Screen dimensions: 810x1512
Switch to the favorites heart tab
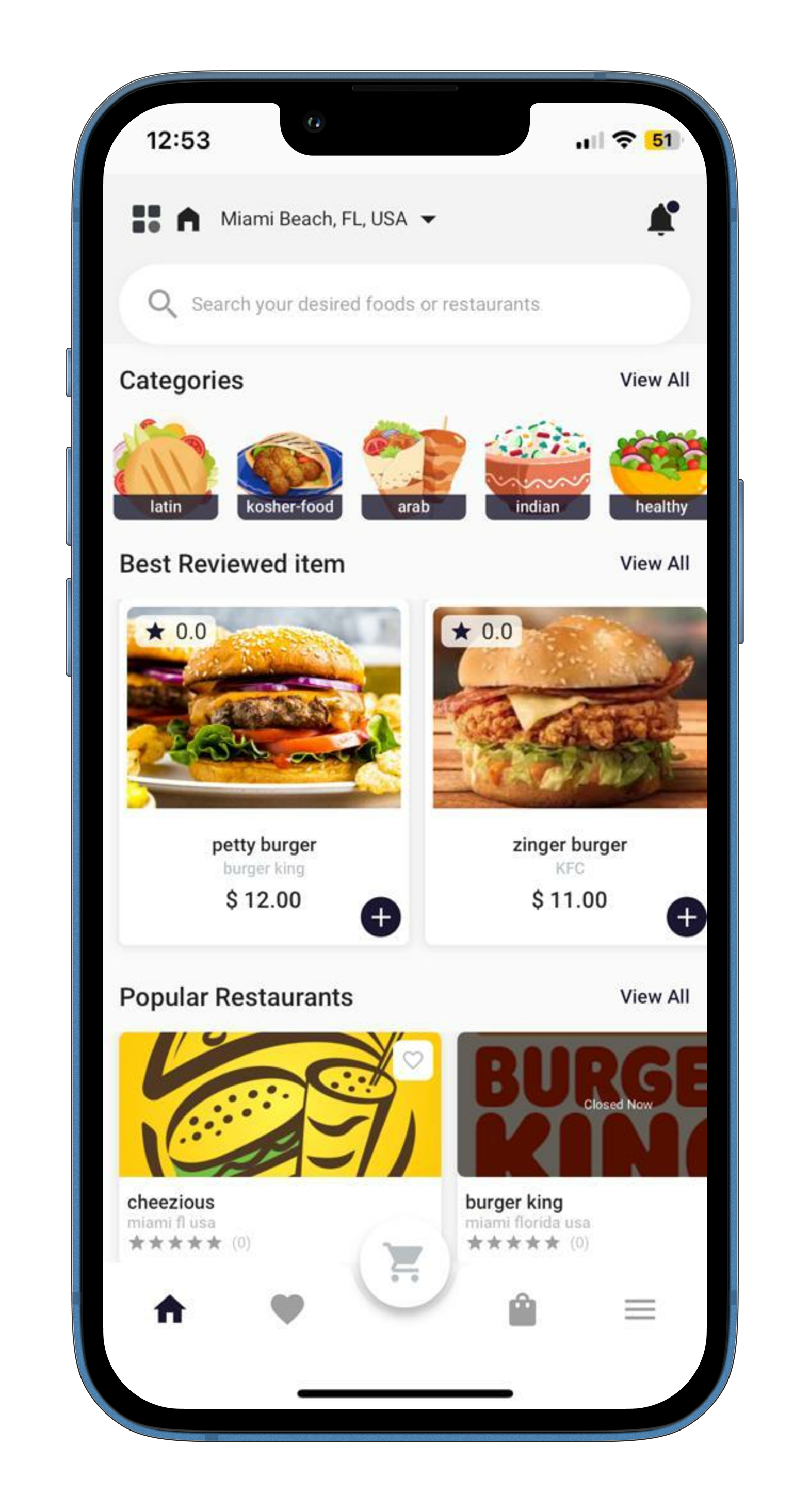point(287,1309)
